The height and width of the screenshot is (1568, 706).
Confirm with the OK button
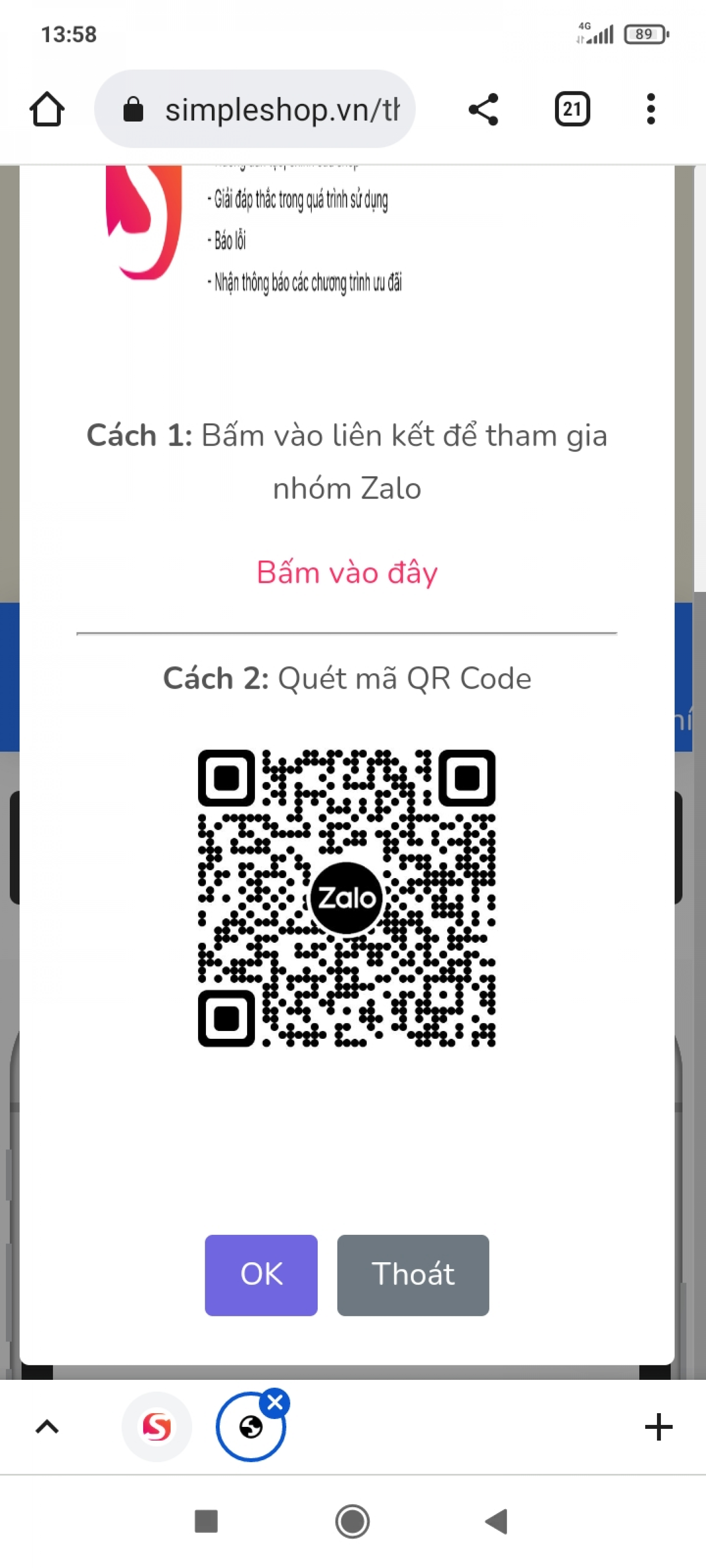(x=261, y=1275)
